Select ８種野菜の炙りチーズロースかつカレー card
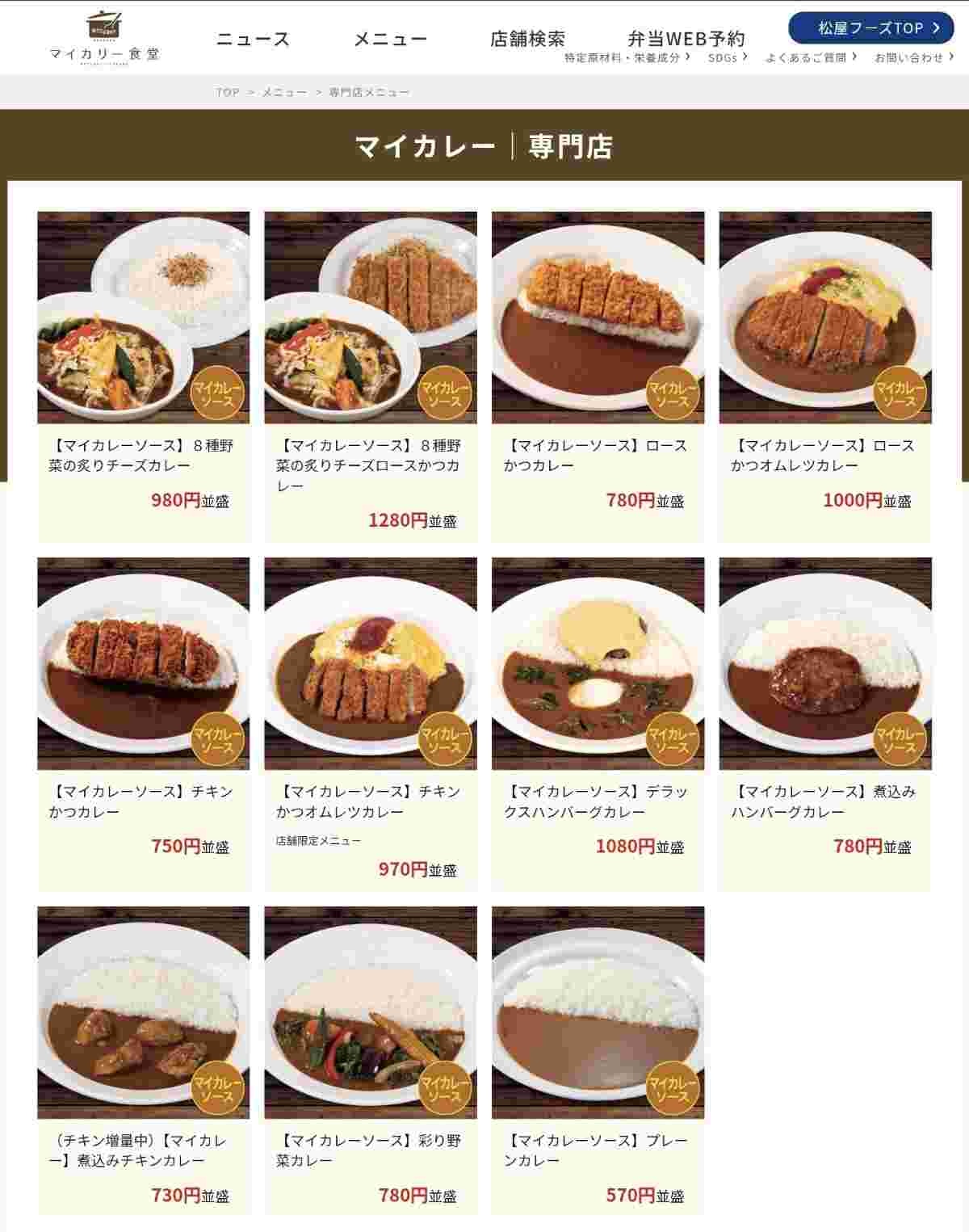Image resolution: width=969 pixels, height=1232 pixels. click(x=371, y=376)
